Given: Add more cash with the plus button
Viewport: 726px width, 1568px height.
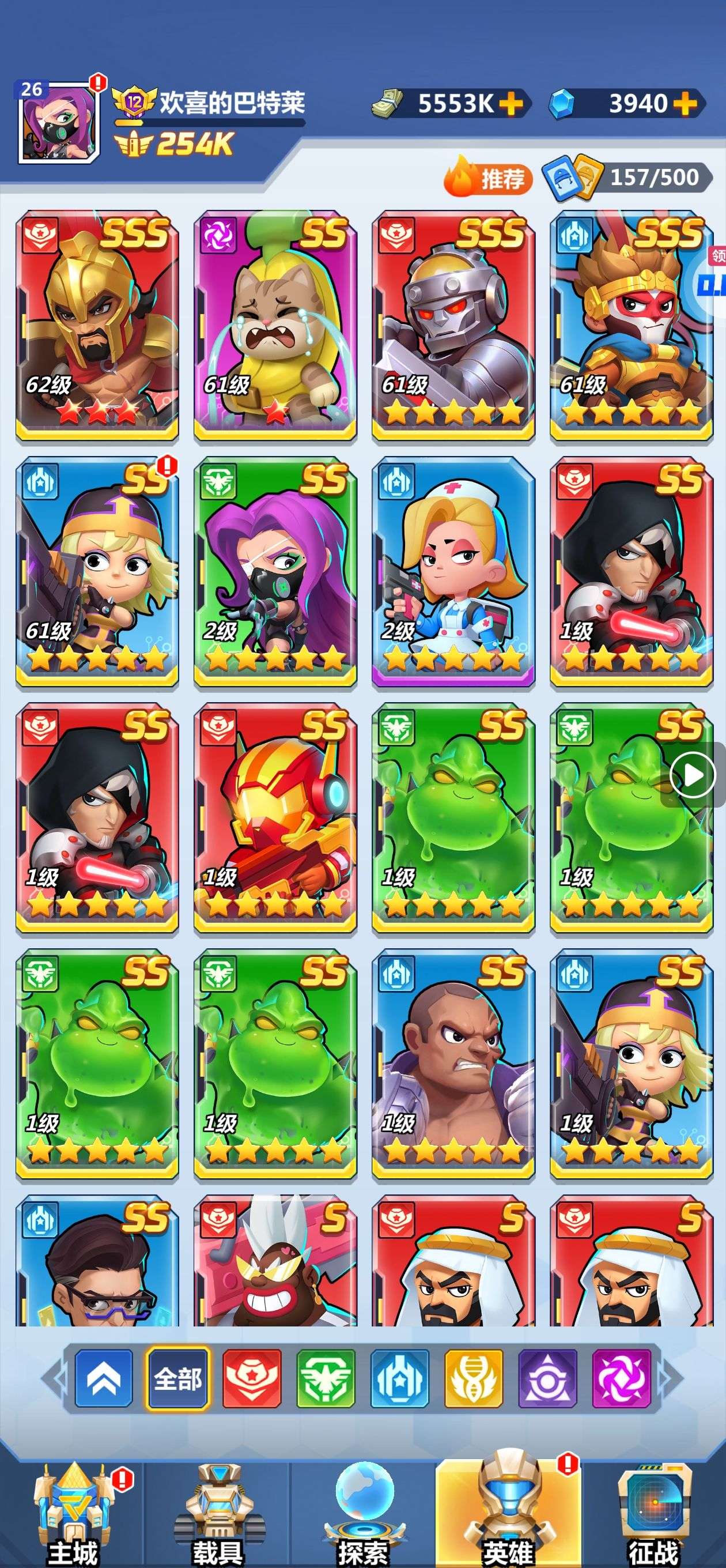Looking at the screenshot, I should pos(511,104).
